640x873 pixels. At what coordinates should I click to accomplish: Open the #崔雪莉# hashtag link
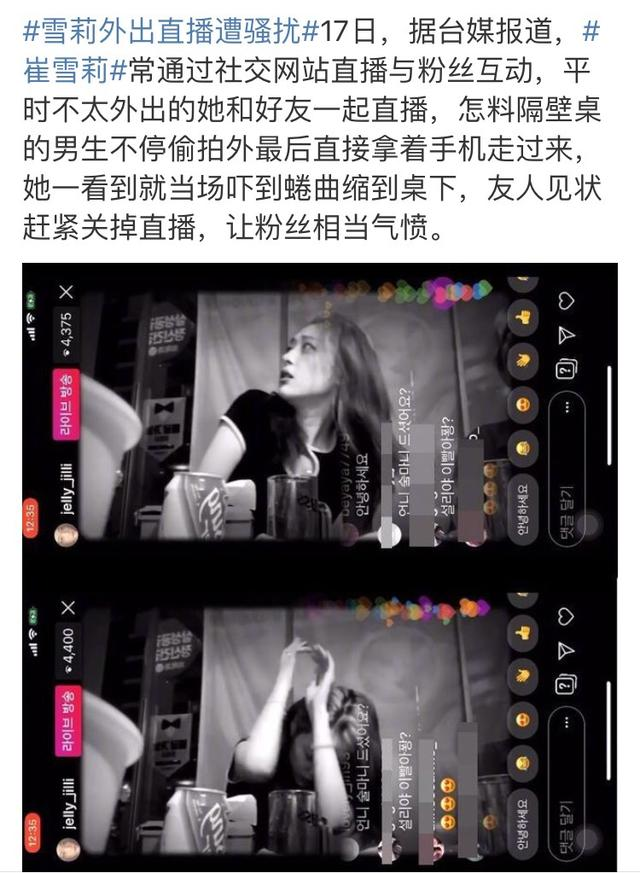(x=76, y=71)
